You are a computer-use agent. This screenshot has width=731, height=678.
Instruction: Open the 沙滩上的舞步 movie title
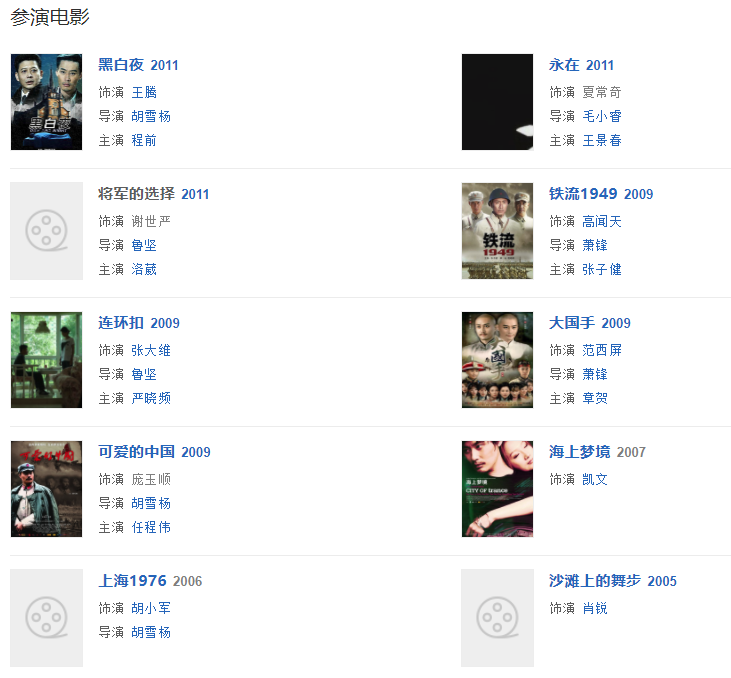[596, 581]
